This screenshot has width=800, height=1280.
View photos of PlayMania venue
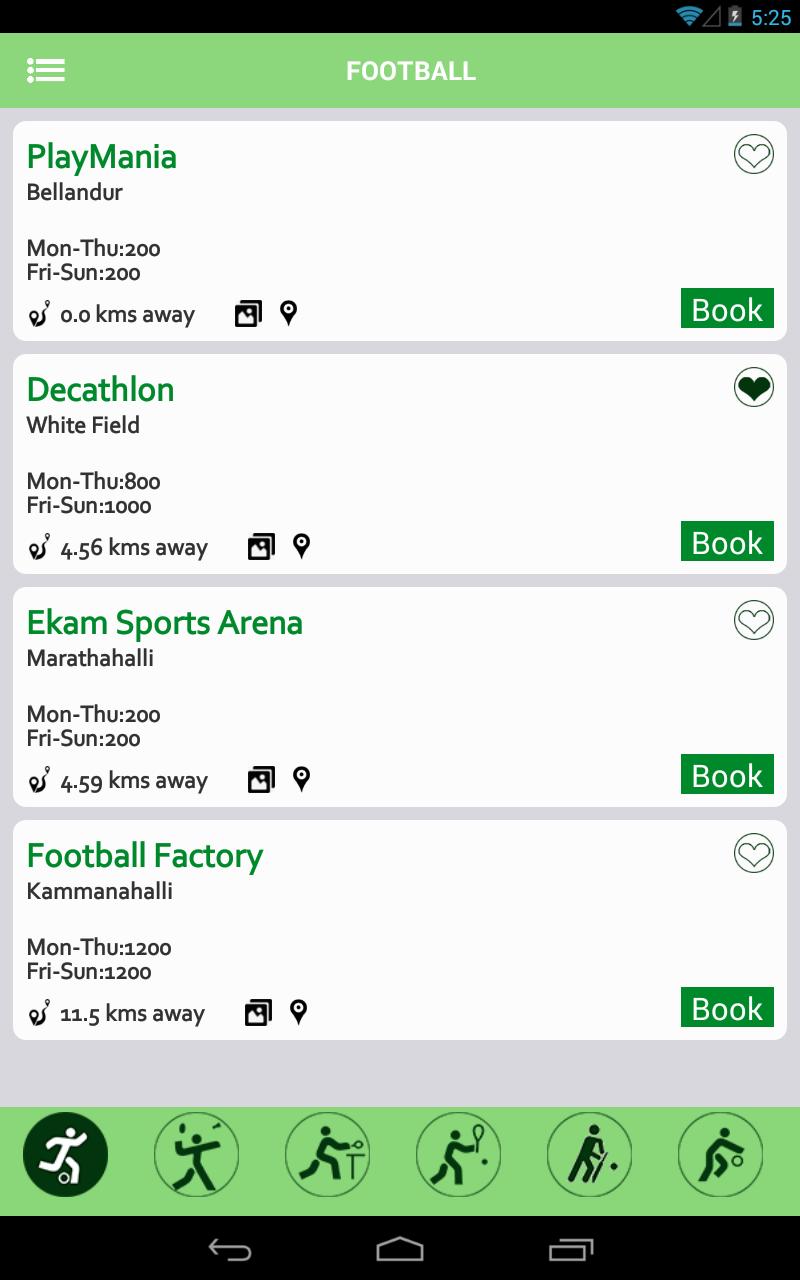tap(248, 312)
